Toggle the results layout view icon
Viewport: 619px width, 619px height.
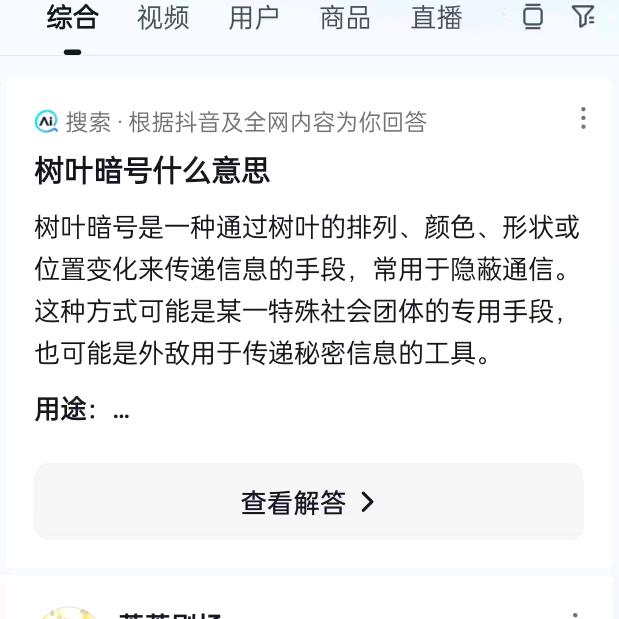click(x=533, y=17)
